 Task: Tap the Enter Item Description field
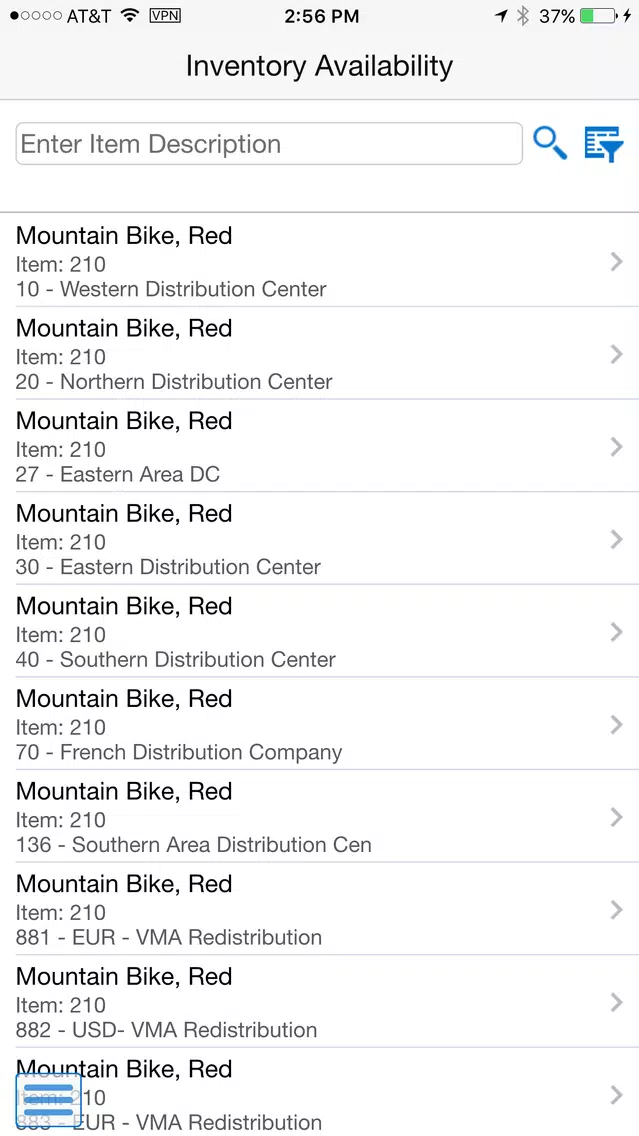coord(269,143)
